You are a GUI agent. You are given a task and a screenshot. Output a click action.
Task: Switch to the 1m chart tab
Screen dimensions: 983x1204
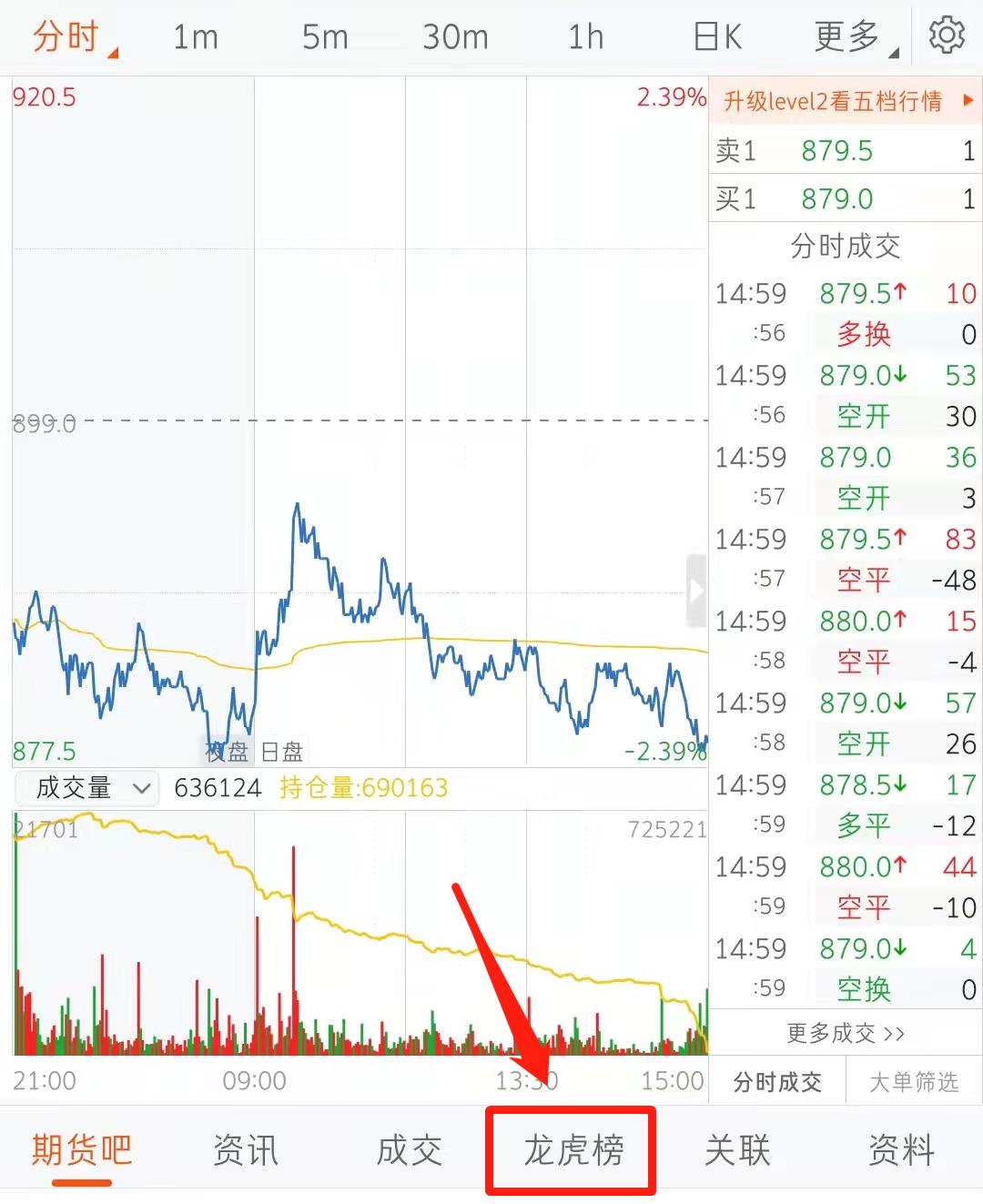[196, 37]
